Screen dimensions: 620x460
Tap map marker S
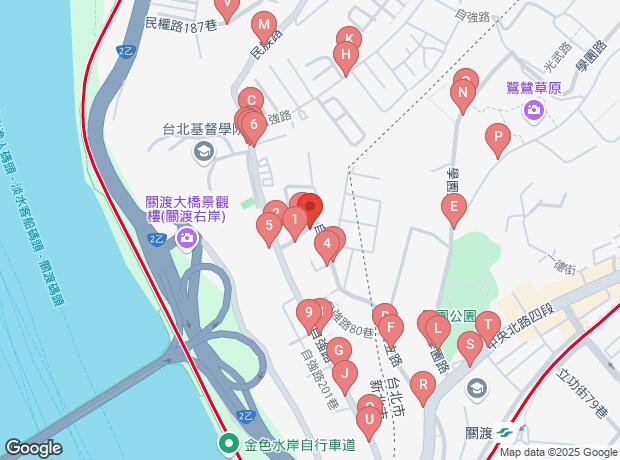(469, 346)
